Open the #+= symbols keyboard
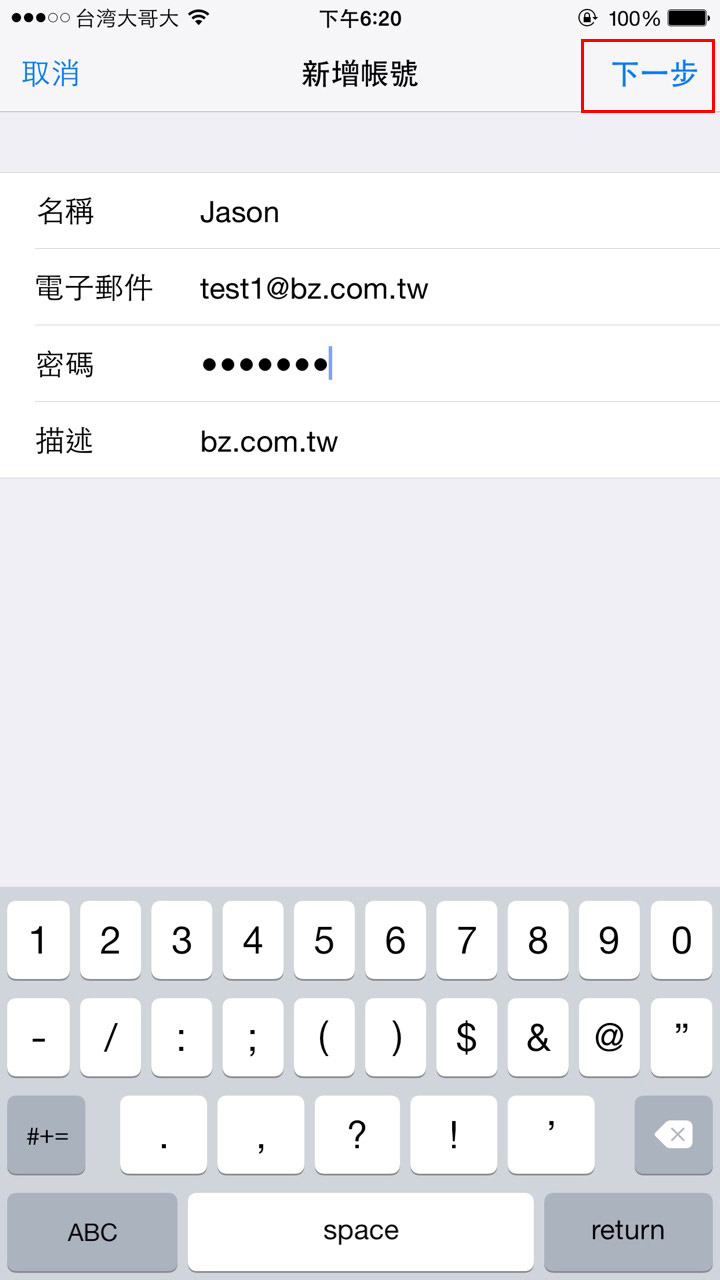Image resolution: width=720 pixels, height=1280 pixels. [x=46, y=1135]
